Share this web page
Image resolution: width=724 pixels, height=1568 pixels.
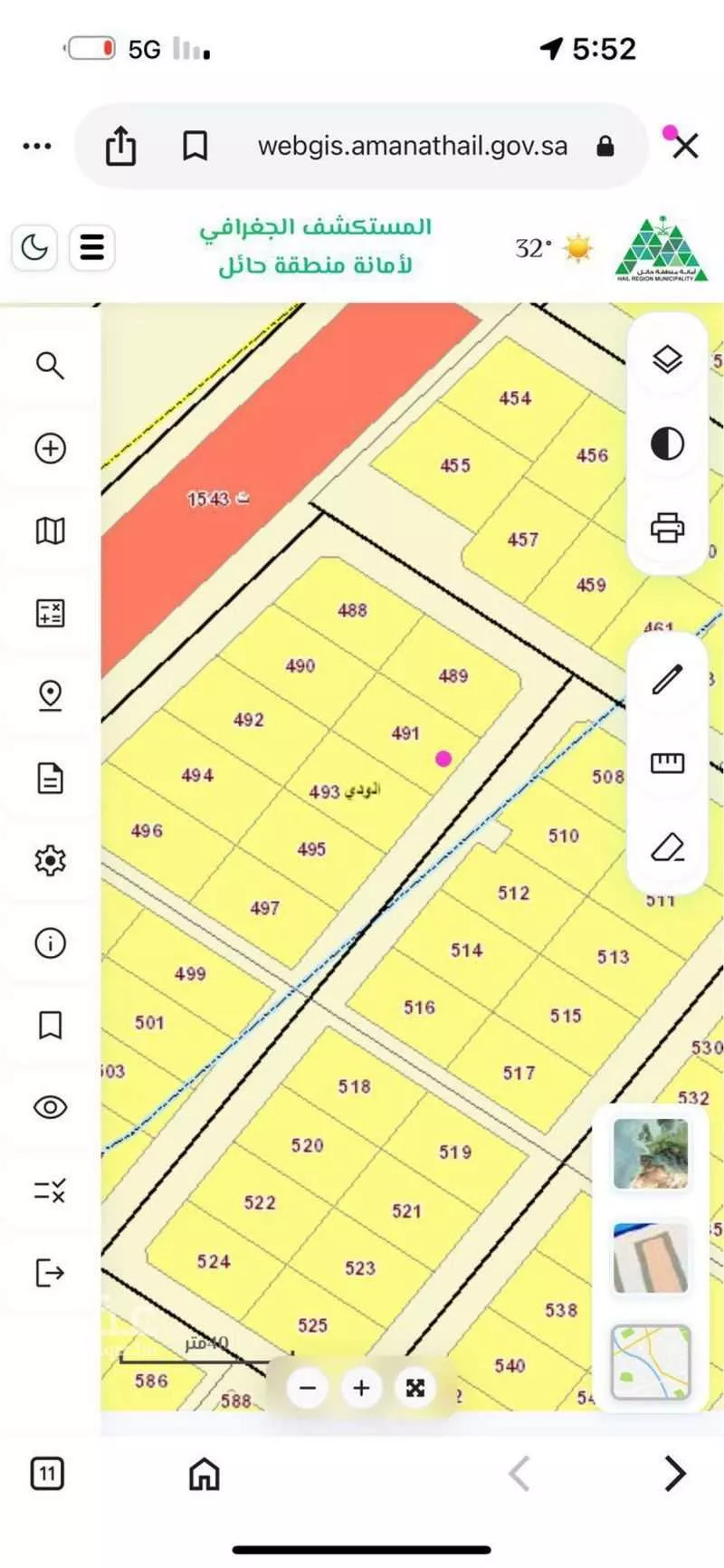click(120, 146)
